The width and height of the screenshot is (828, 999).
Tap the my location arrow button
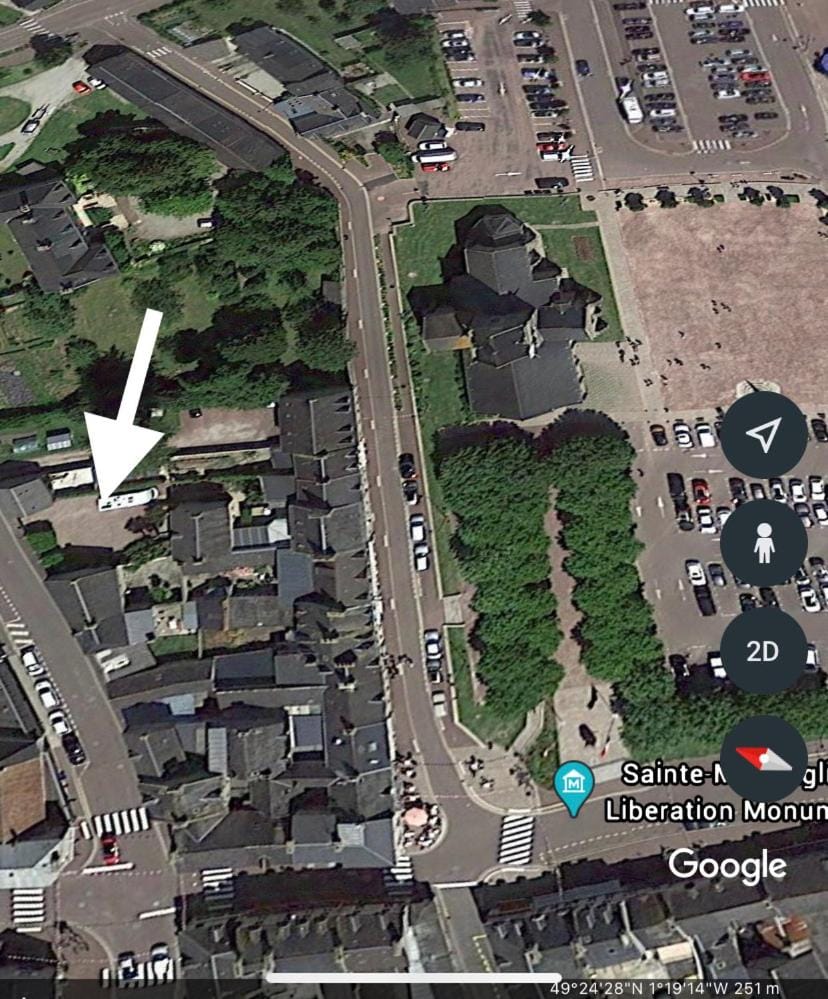pyautogui.click(x=763, y=435)
